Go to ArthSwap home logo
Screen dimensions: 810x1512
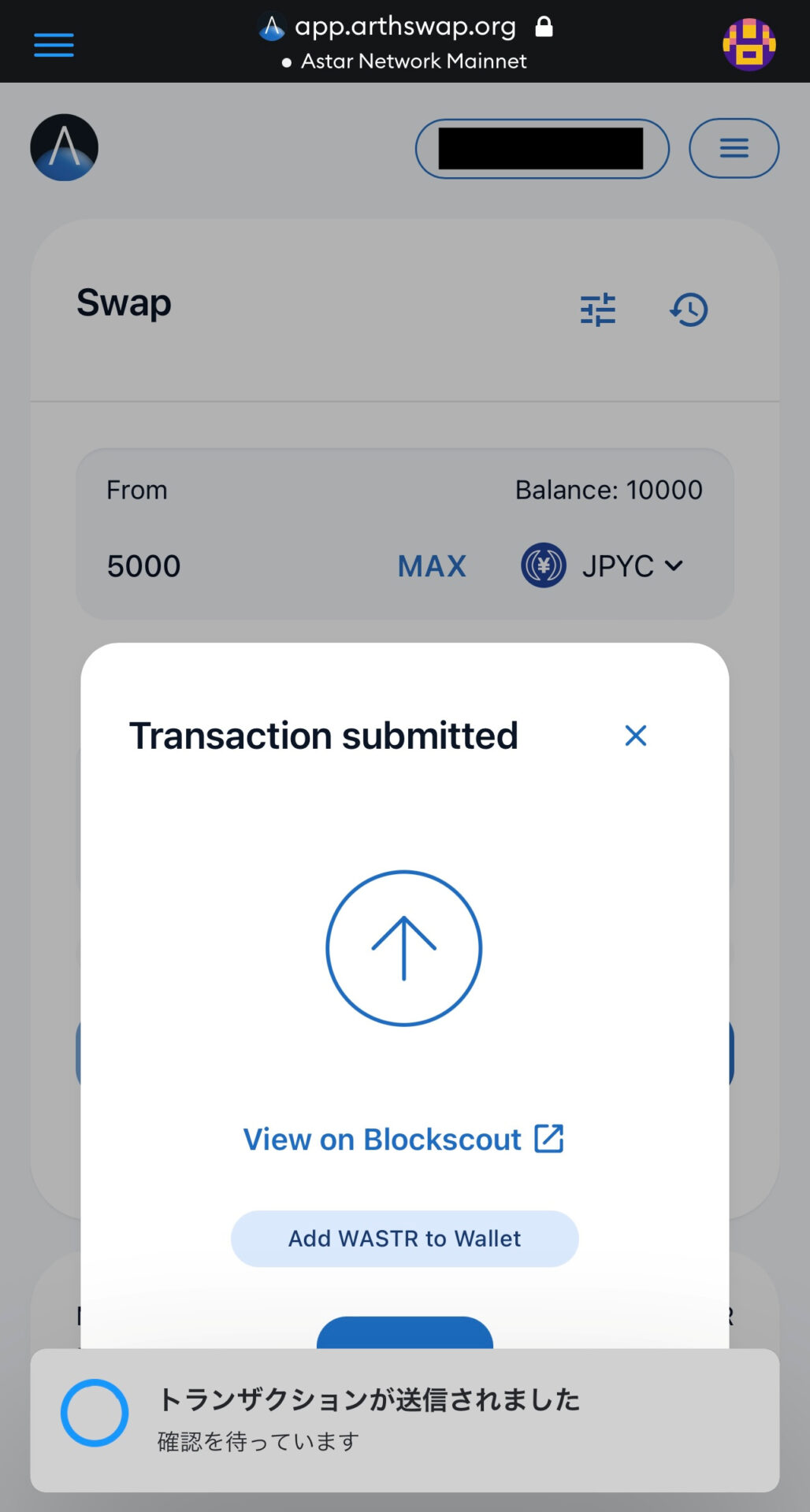pos(65,148)
